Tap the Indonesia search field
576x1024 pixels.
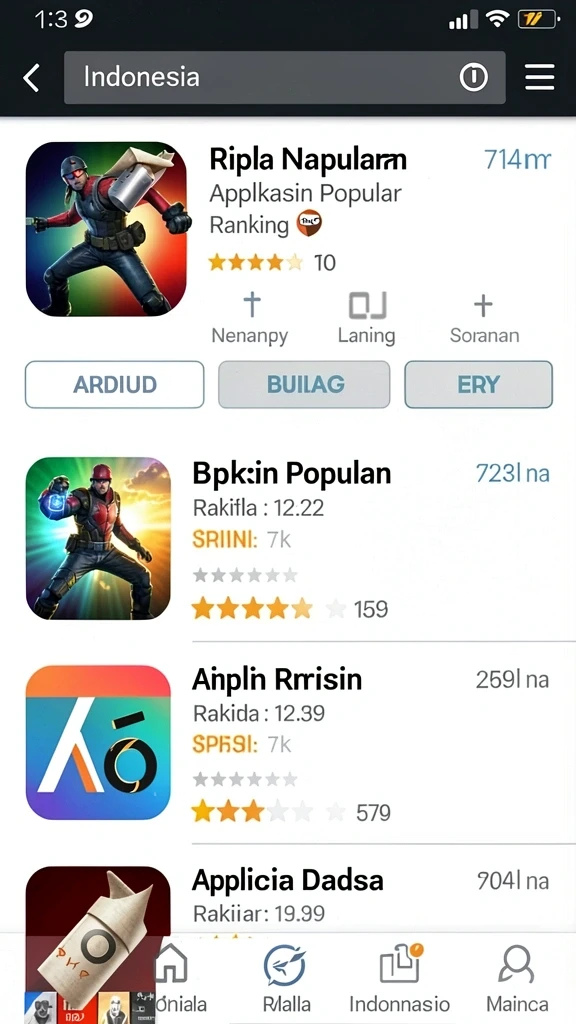pos(284,78)
